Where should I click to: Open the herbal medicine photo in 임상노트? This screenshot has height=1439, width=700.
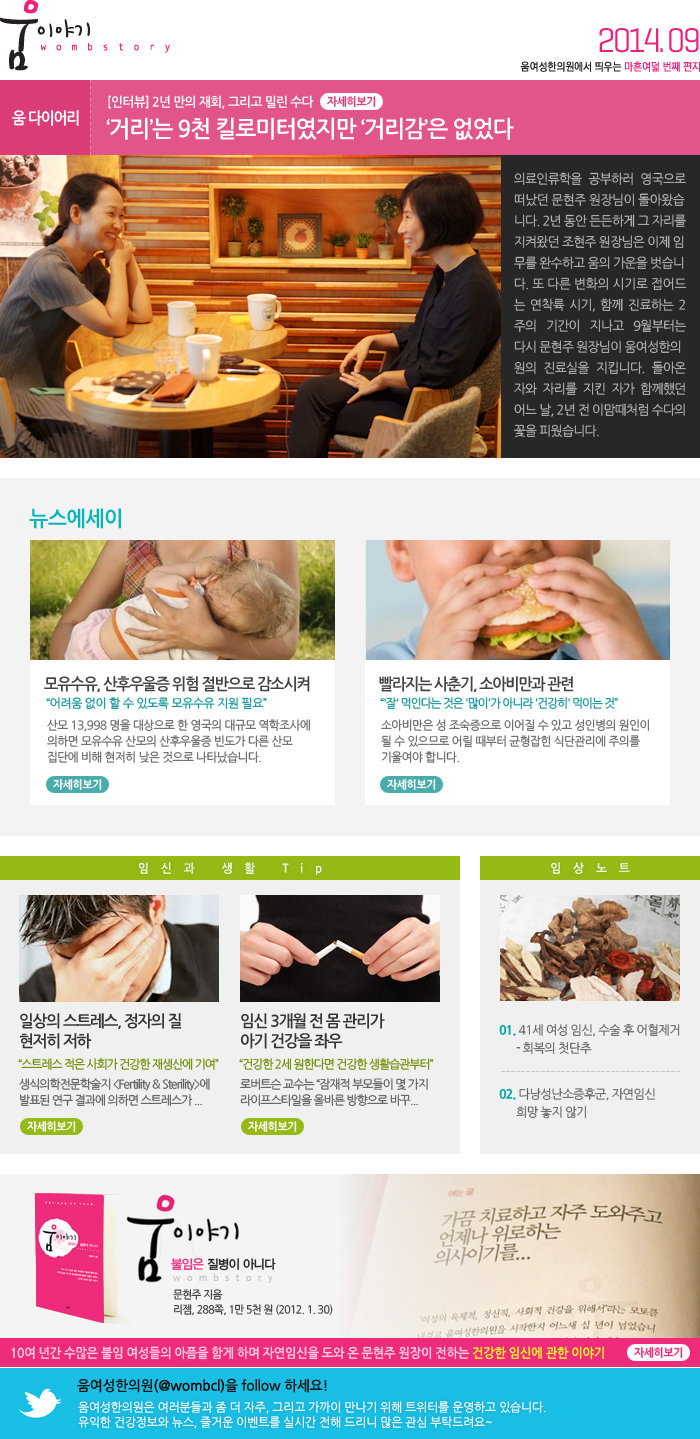[589, 947]
